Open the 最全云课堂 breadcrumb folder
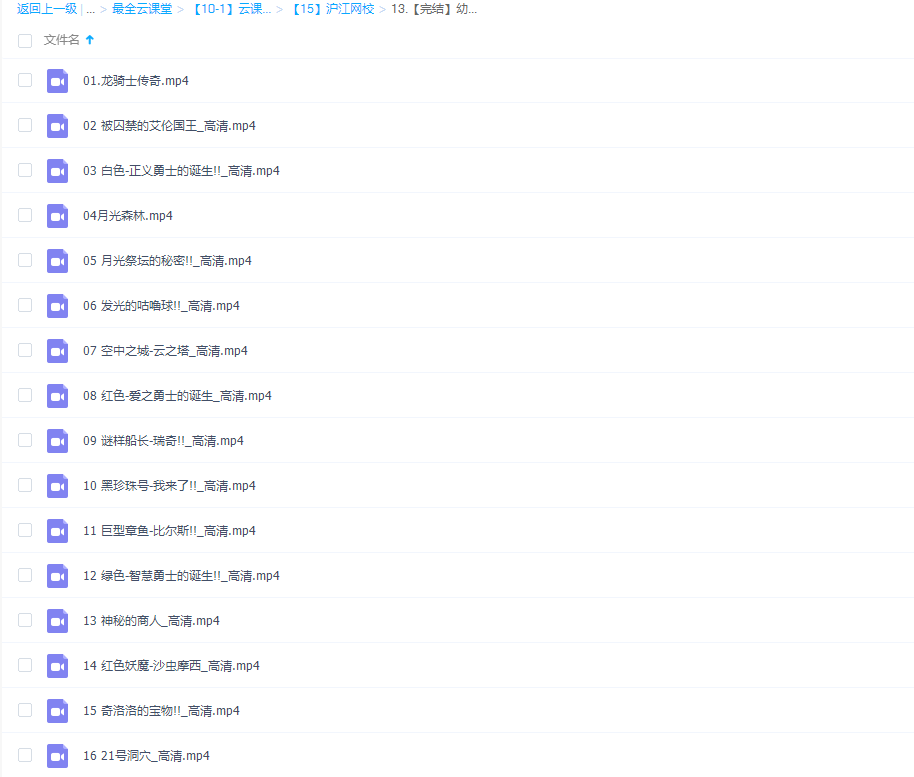Image resolution: width=914 pixels, height=777 pixels. click(141, 9)
